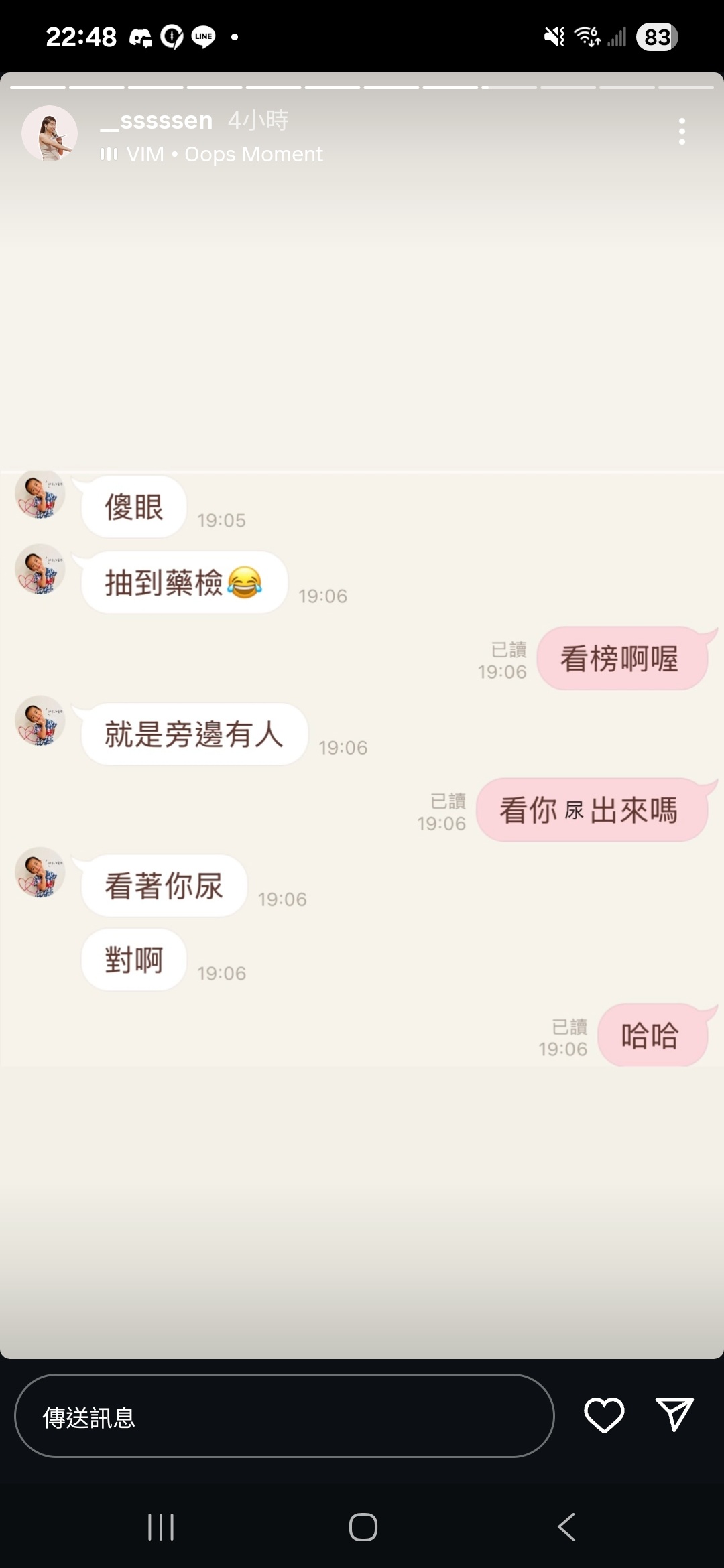Open the _sssssen username link

coord(157,121)
